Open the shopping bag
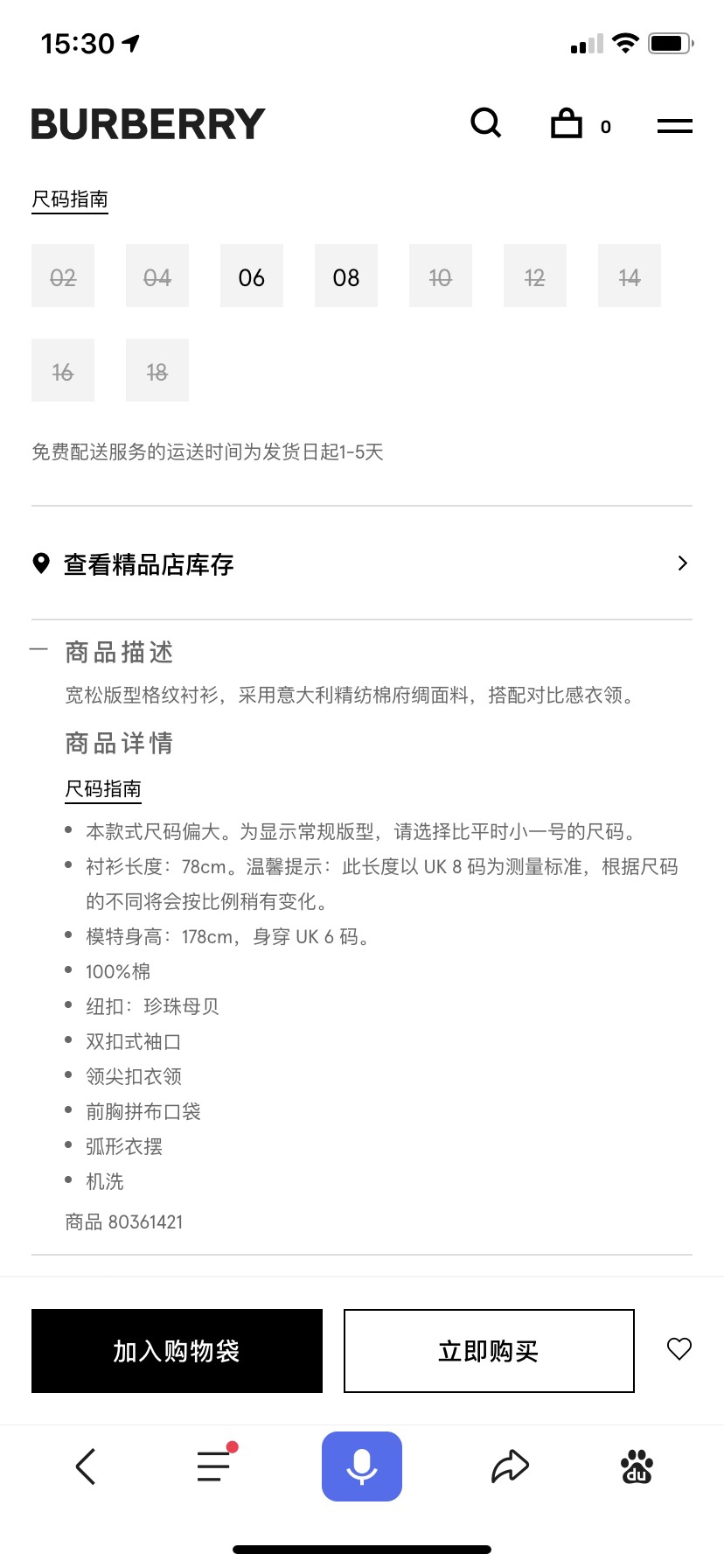 [x=567, y=123]
